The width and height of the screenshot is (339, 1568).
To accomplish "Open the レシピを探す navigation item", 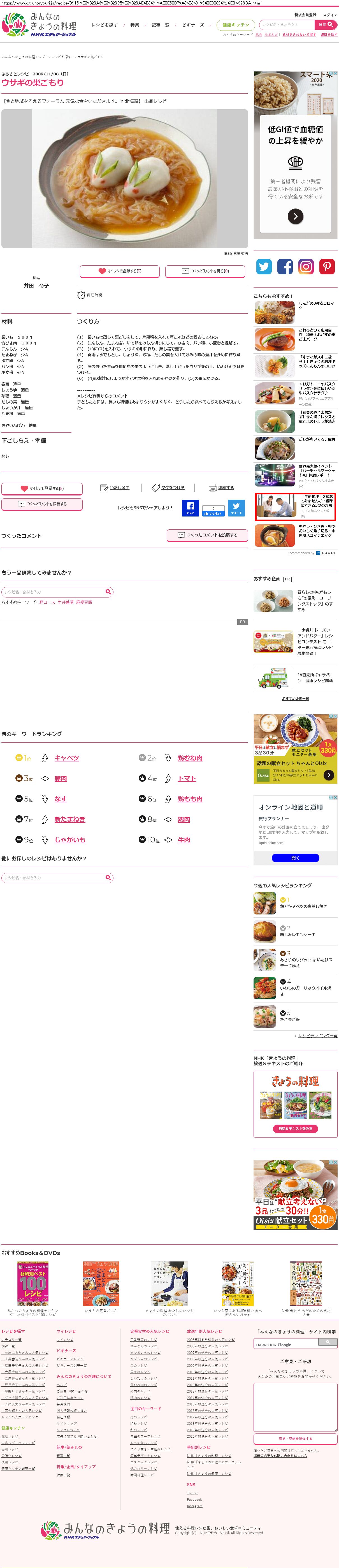I will point(104,25).
